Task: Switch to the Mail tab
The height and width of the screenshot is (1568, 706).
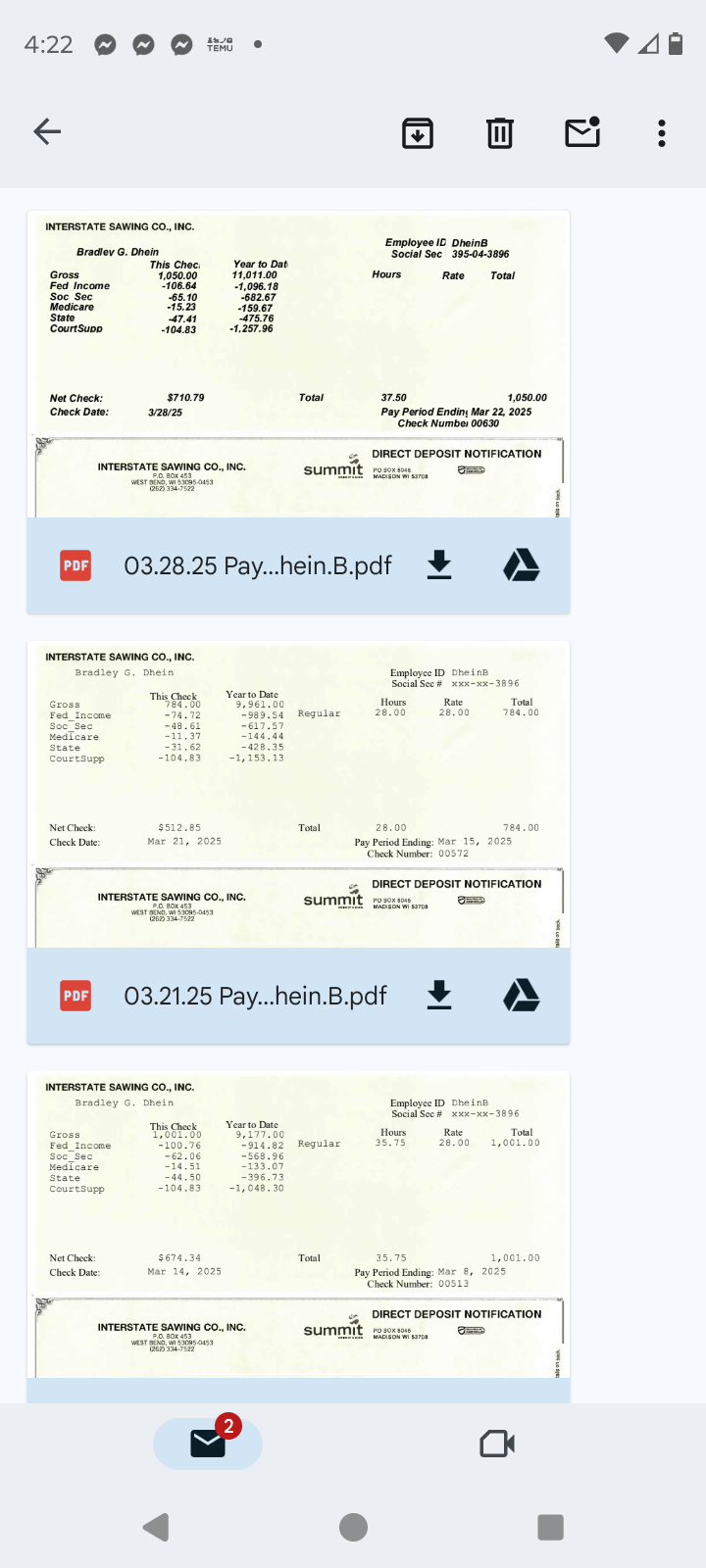Action: point(208,1444)
